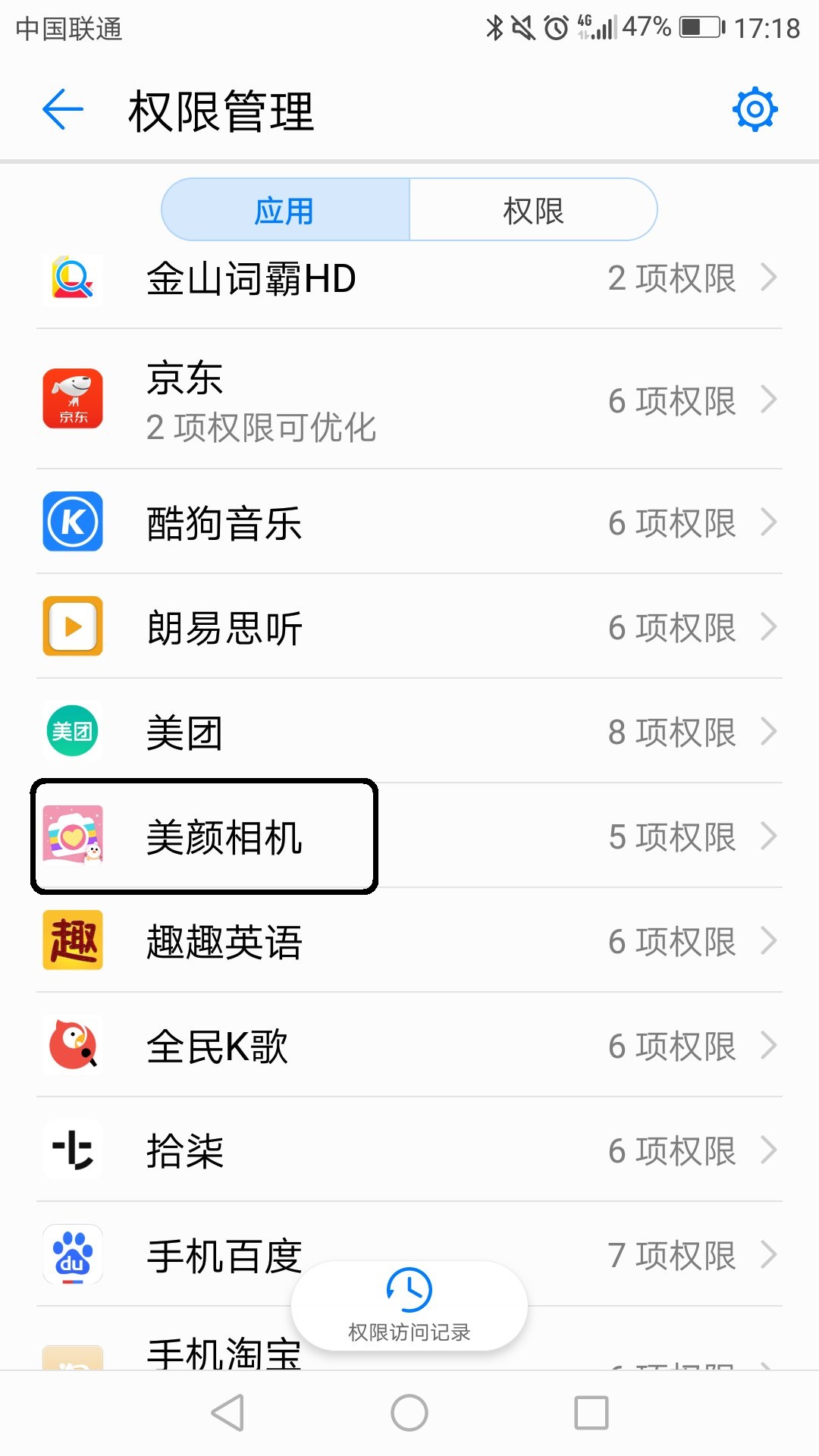This screenshot has height=1456, width=819.
Task: View 趣趣英语 permissions
Action: point(409,941)
